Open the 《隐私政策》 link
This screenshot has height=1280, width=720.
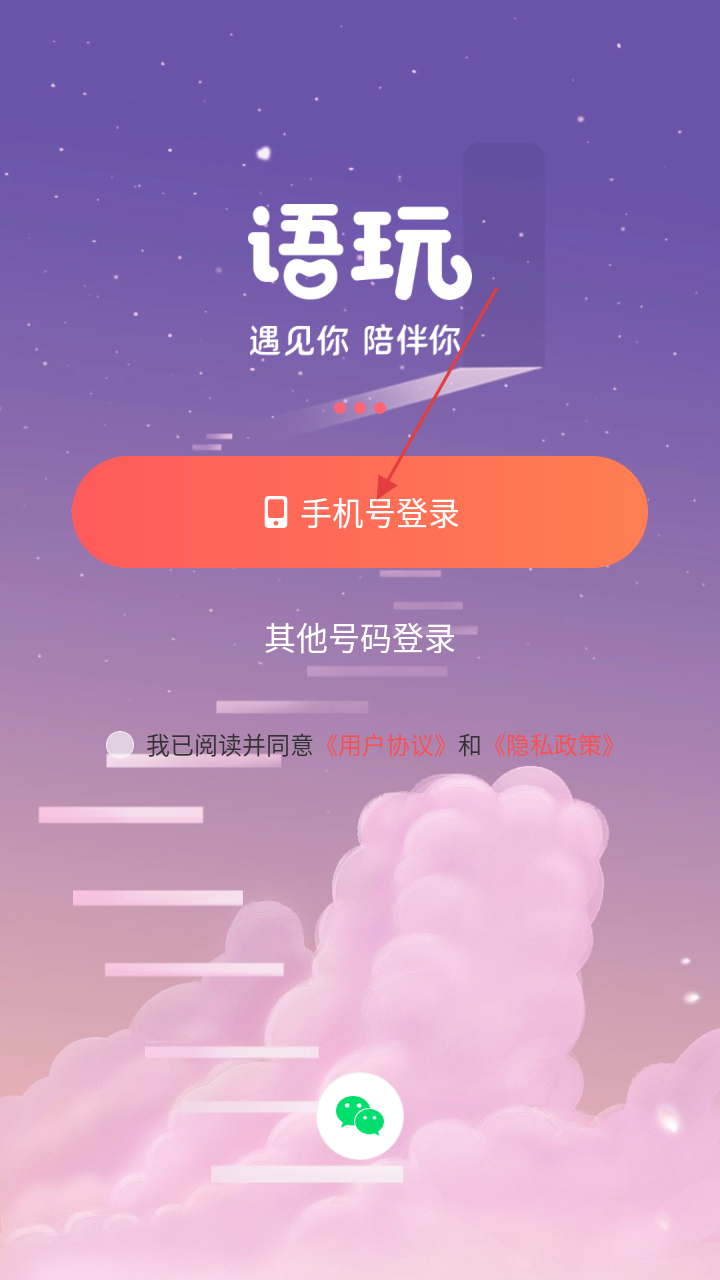coord(552,745)
